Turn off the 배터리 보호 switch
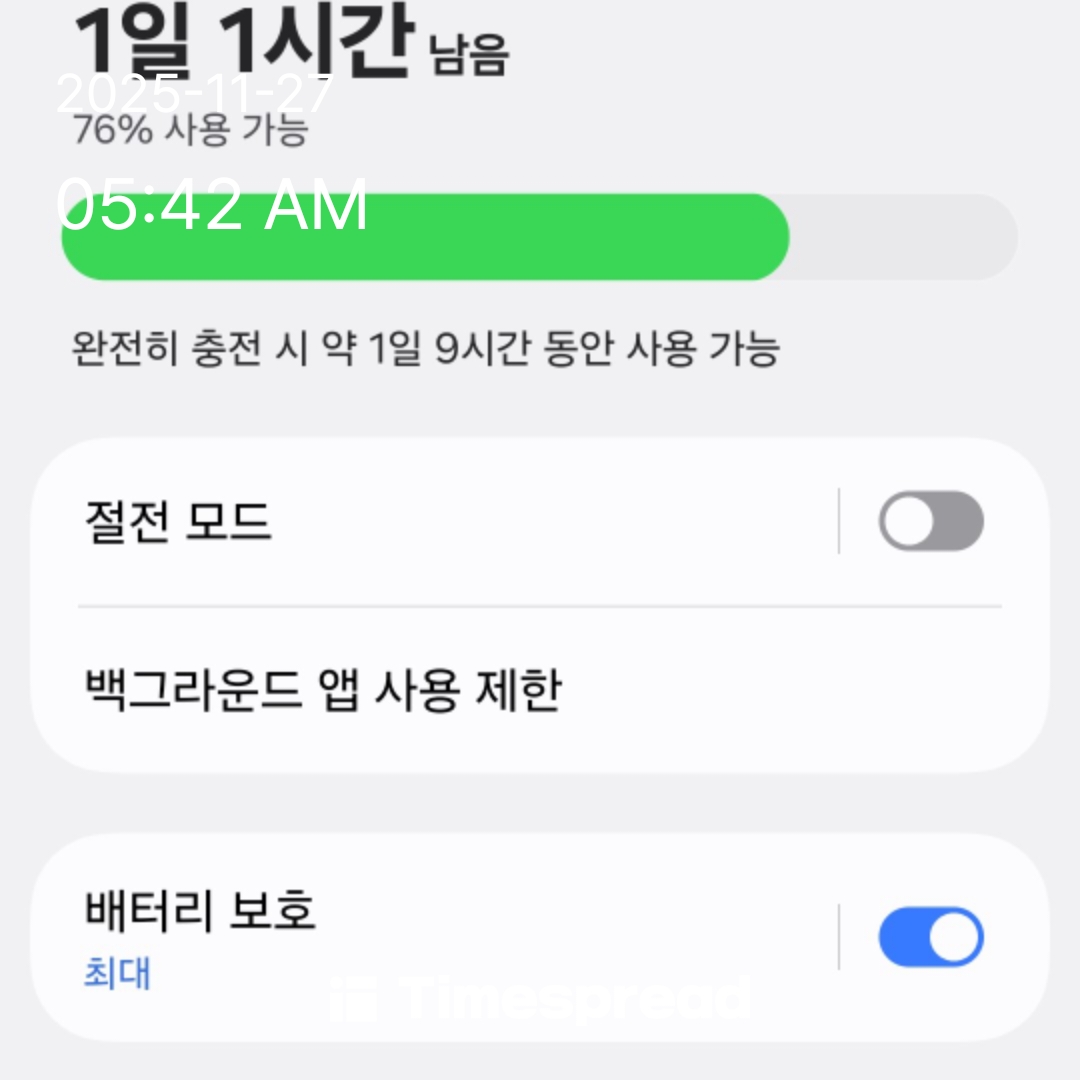This screenshot has width=1080, height=1080. (930, 937)
